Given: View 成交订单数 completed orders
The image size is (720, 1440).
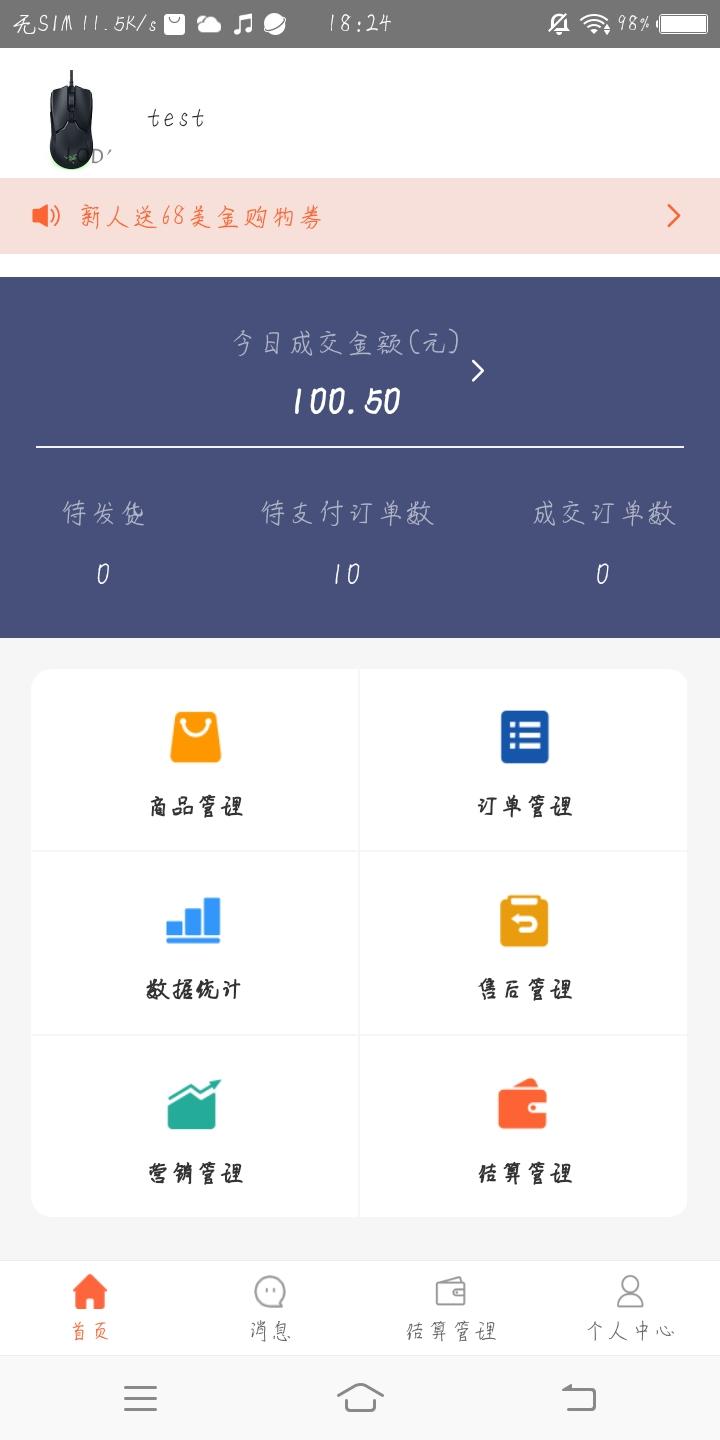Looking at the screenshot, I should click(x=603, y=542).
